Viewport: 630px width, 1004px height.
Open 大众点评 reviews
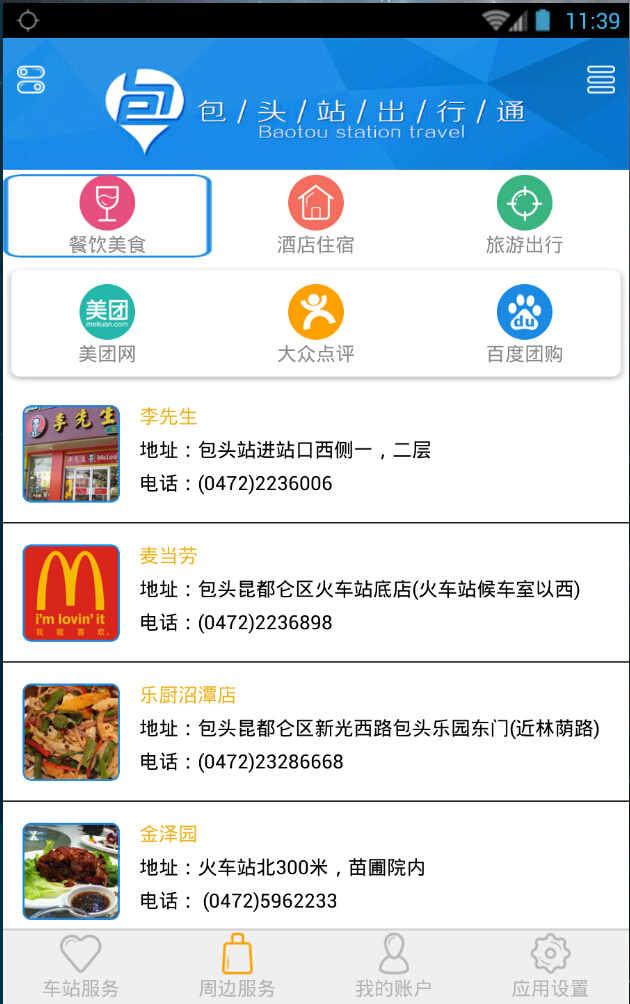316,324
